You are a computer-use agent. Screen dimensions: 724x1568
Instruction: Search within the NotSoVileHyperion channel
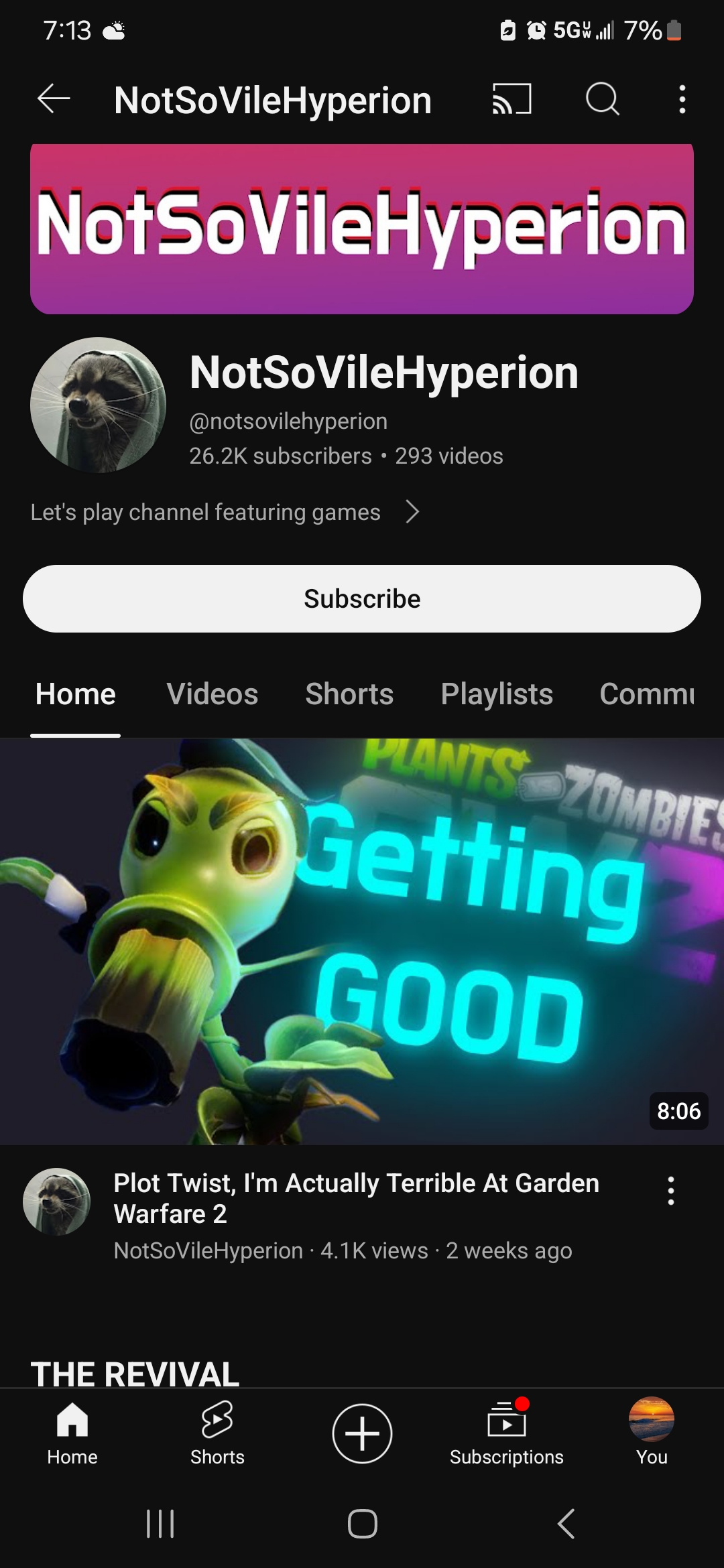coord(602,99)
